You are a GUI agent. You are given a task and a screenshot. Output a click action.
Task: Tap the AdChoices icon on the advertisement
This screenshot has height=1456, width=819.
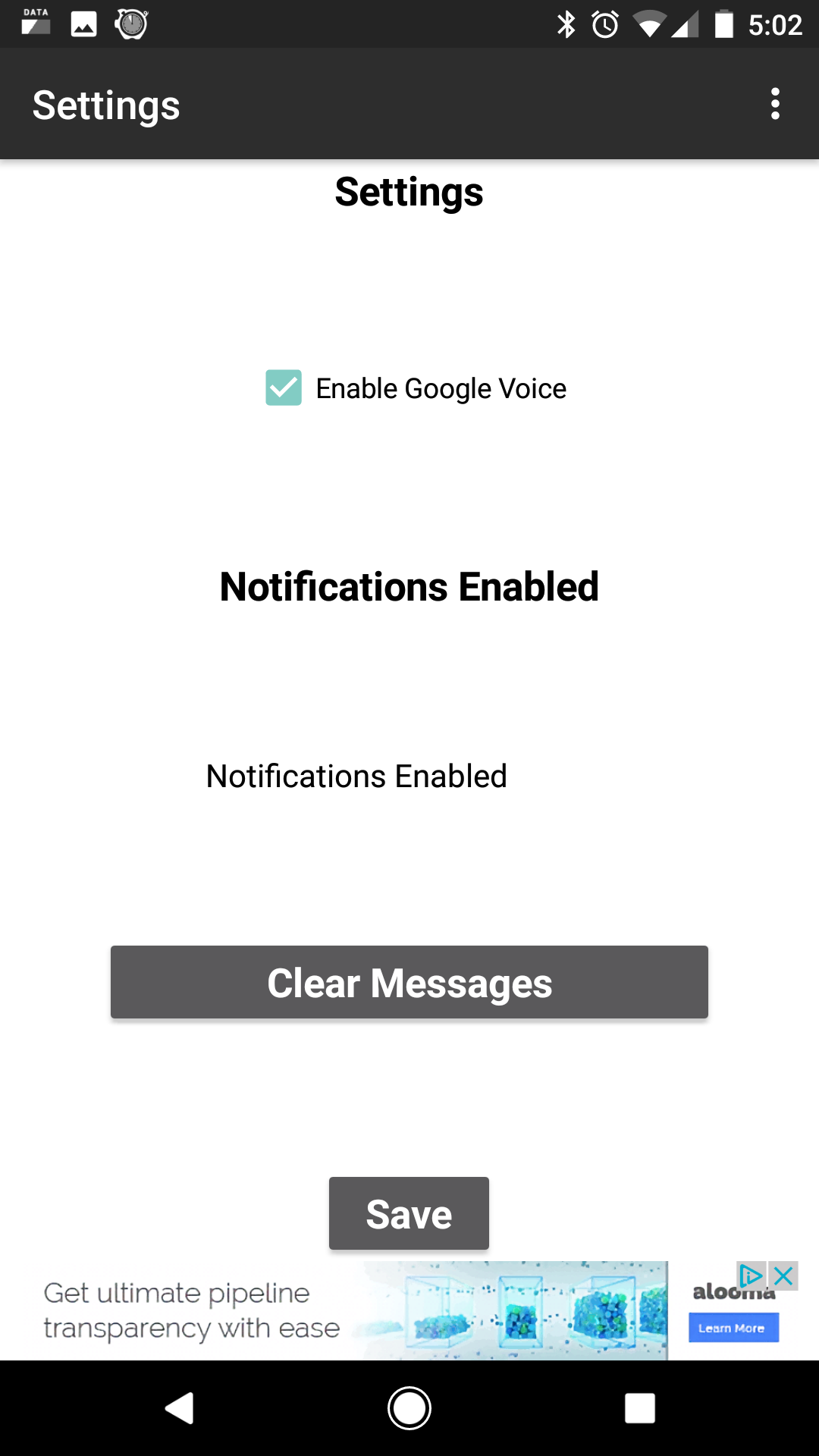752,1276
